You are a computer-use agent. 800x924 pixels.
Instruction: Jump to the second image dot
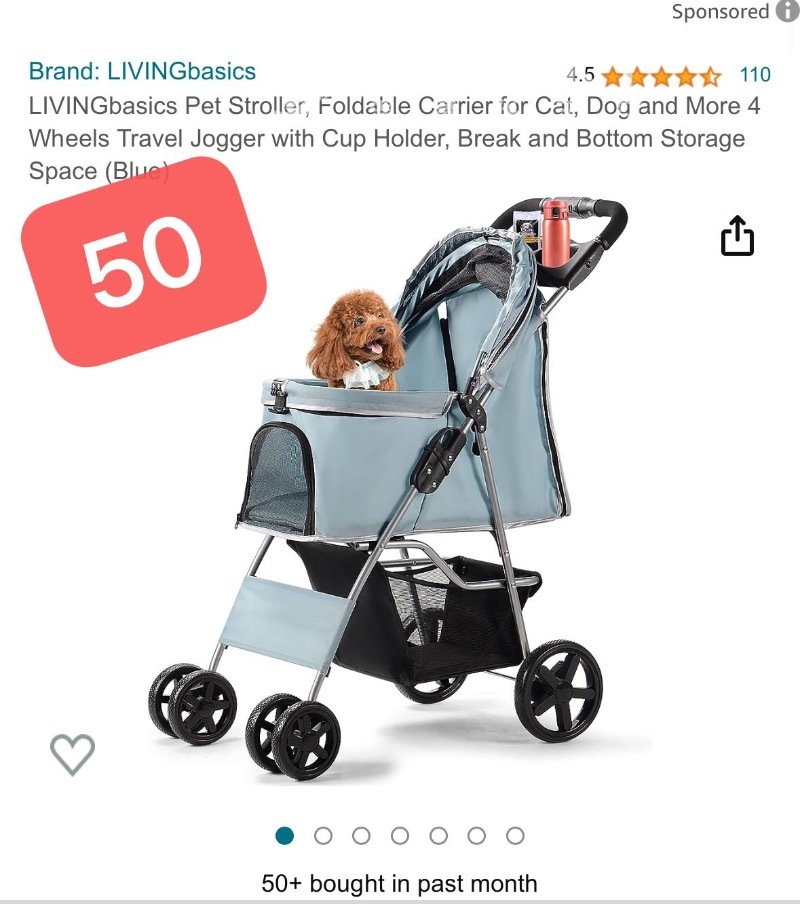pos(323,836)
